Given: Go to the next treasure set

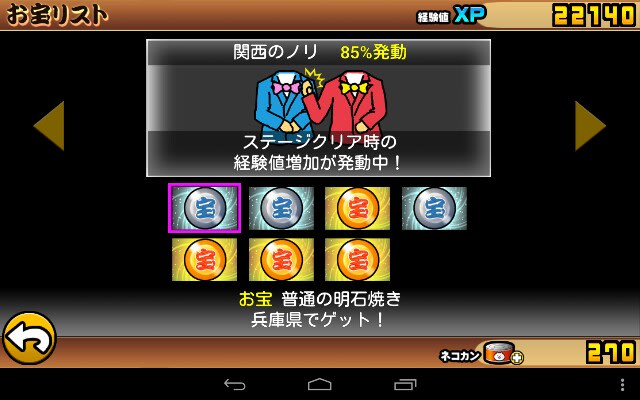Looking at the screenshot, I should click(590, 126).
